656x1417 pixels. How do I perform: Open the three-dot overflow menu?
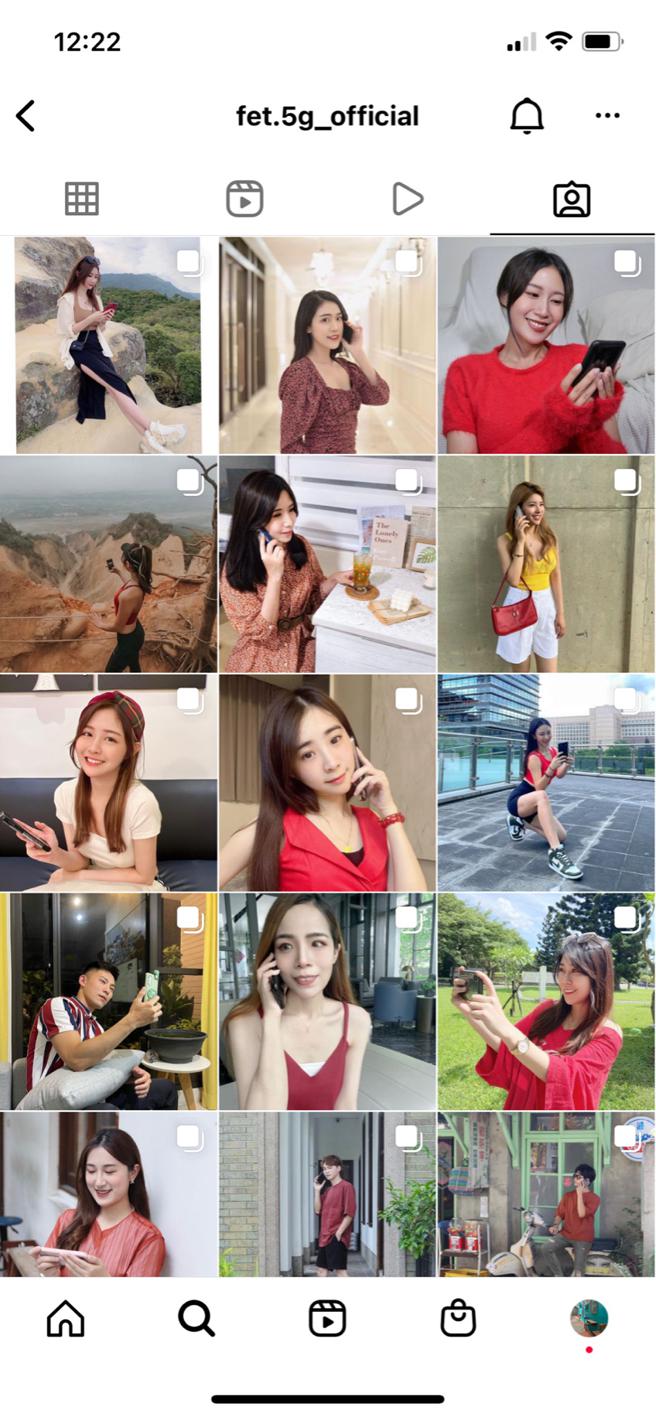click(x=607, y=116)
